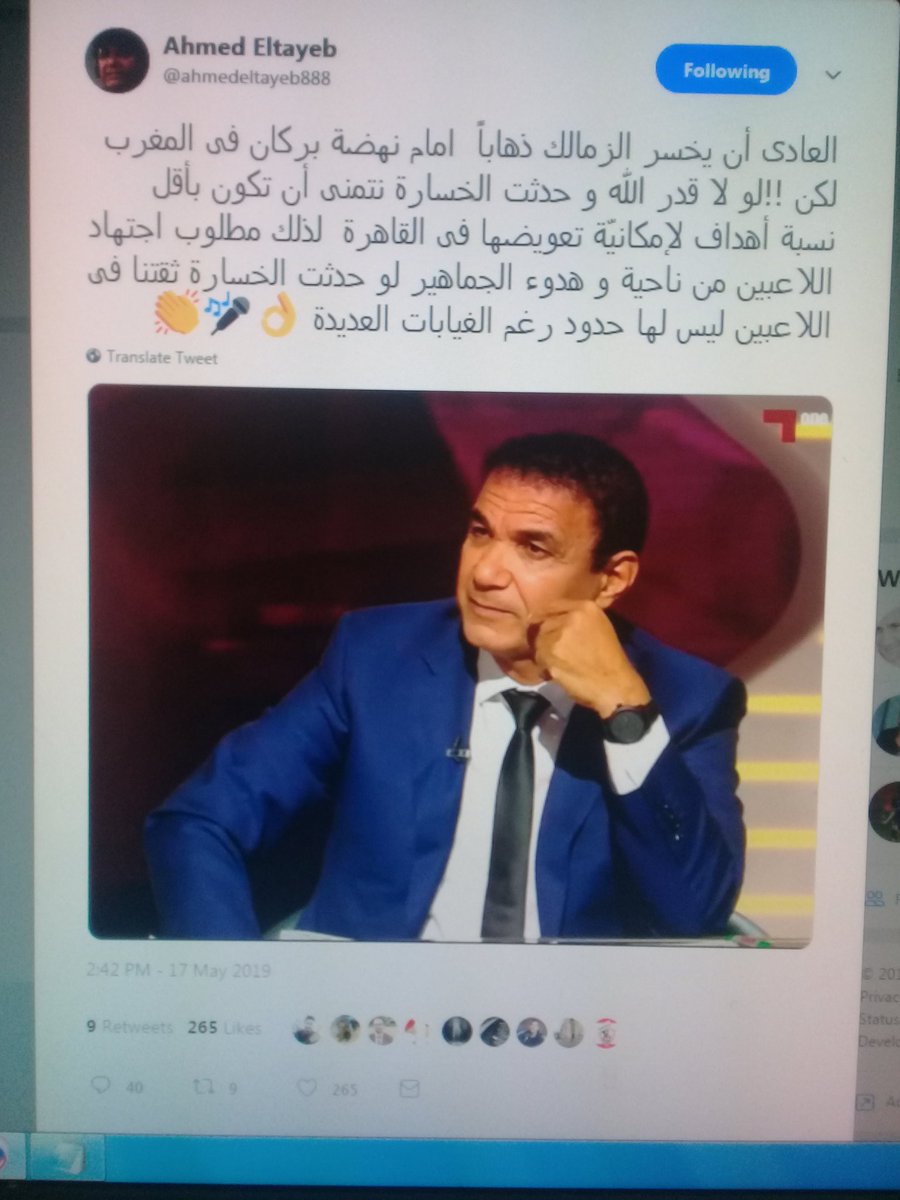Expand the tweet options chevron
This screenshot has height=1200, width=900.
[x=833, y=74]
